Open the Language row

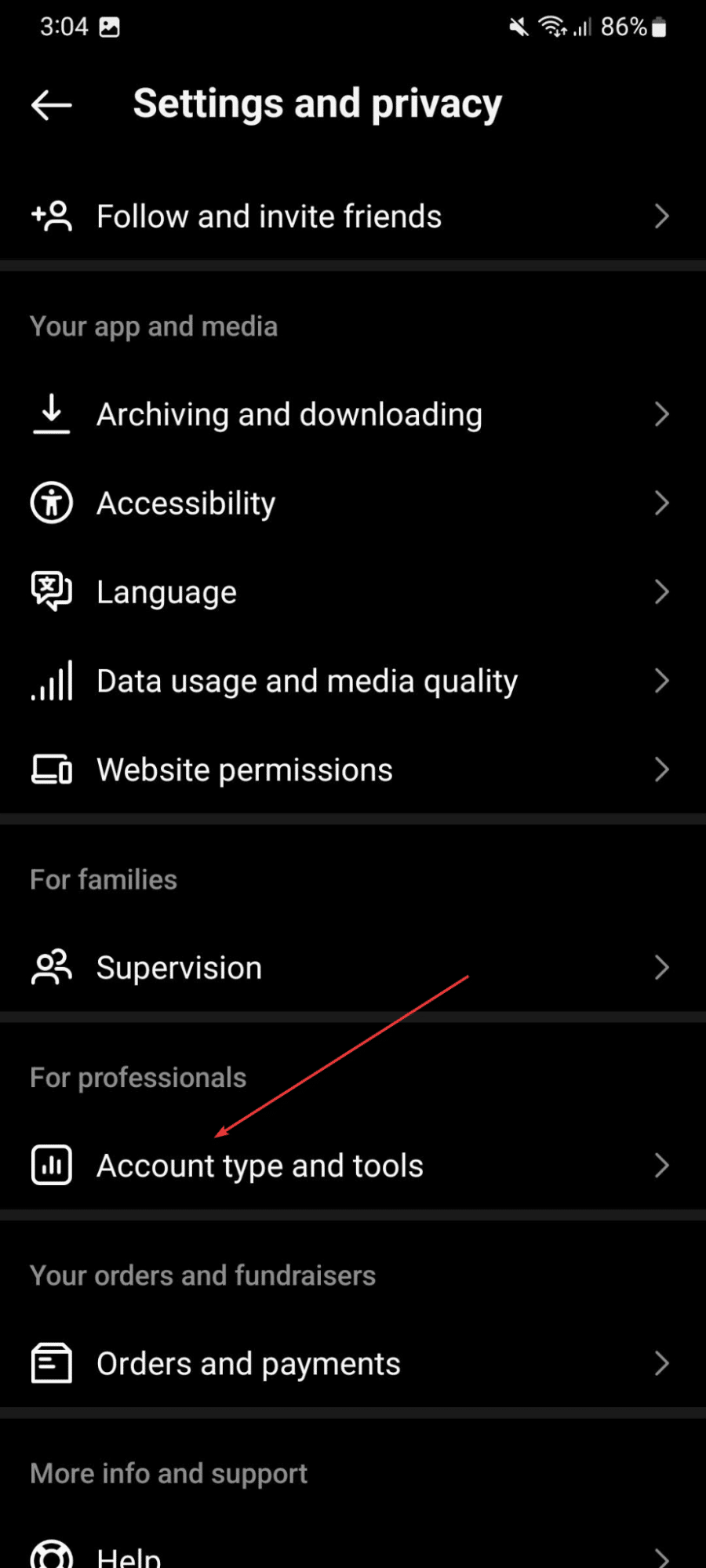(353, 592)
